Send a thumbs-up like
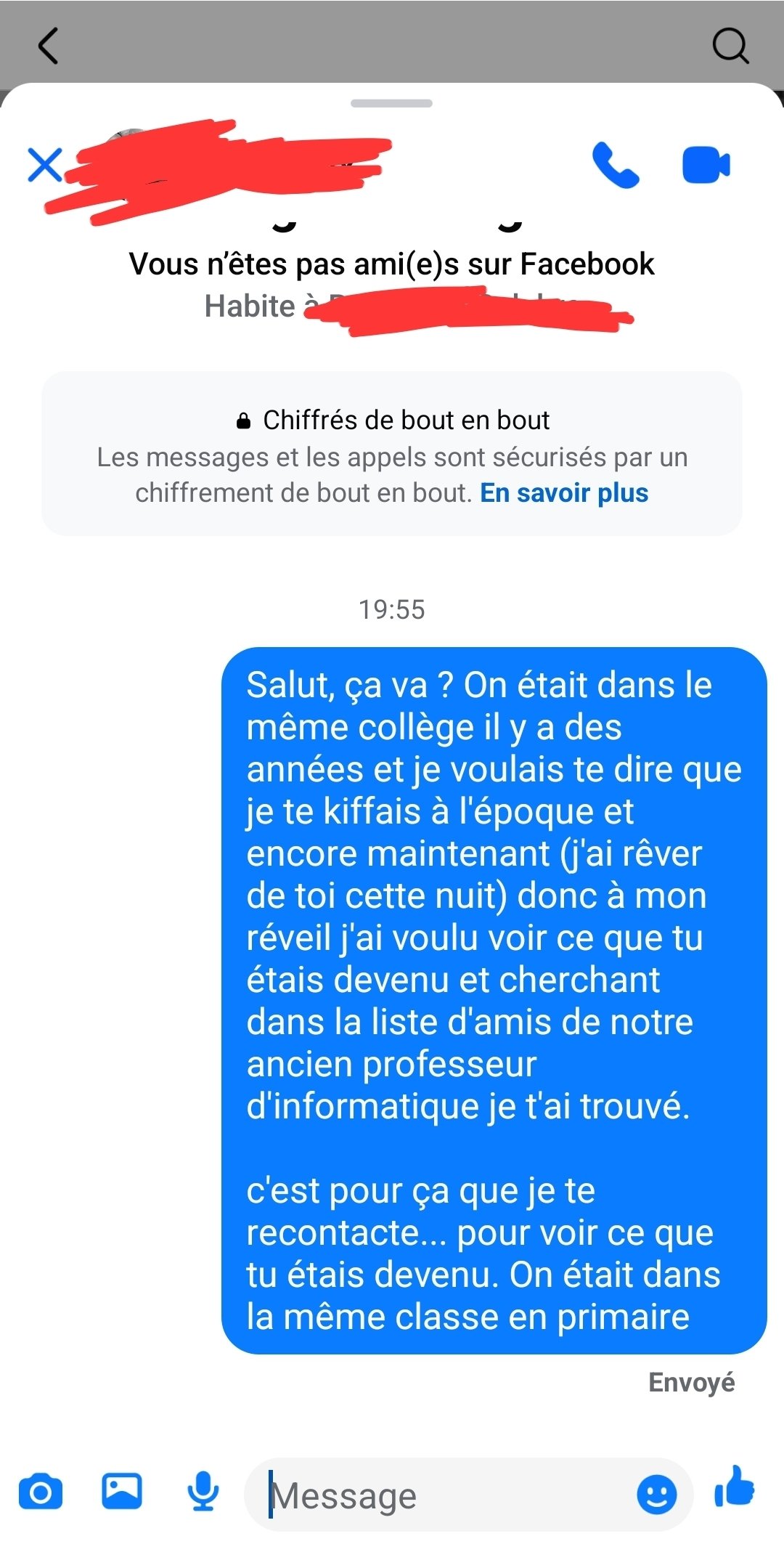Viewport: 784px width, 1544px height. click(735, 1487)
